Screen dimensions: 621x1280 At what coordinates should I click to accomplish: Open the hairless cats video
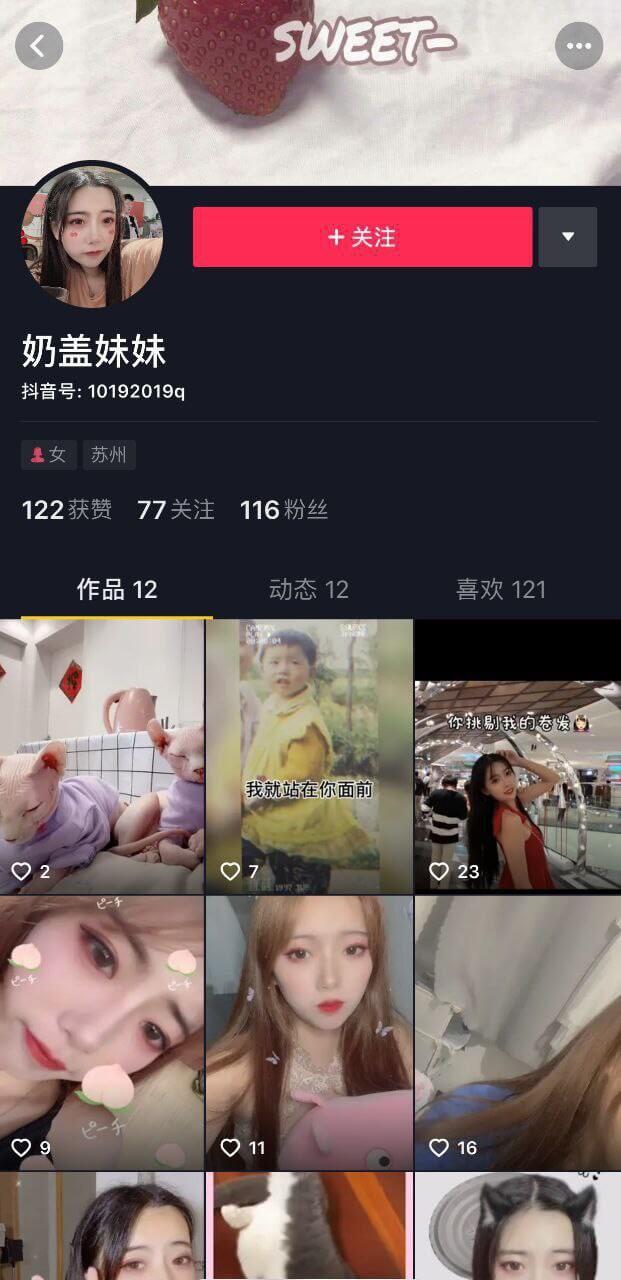102,755
